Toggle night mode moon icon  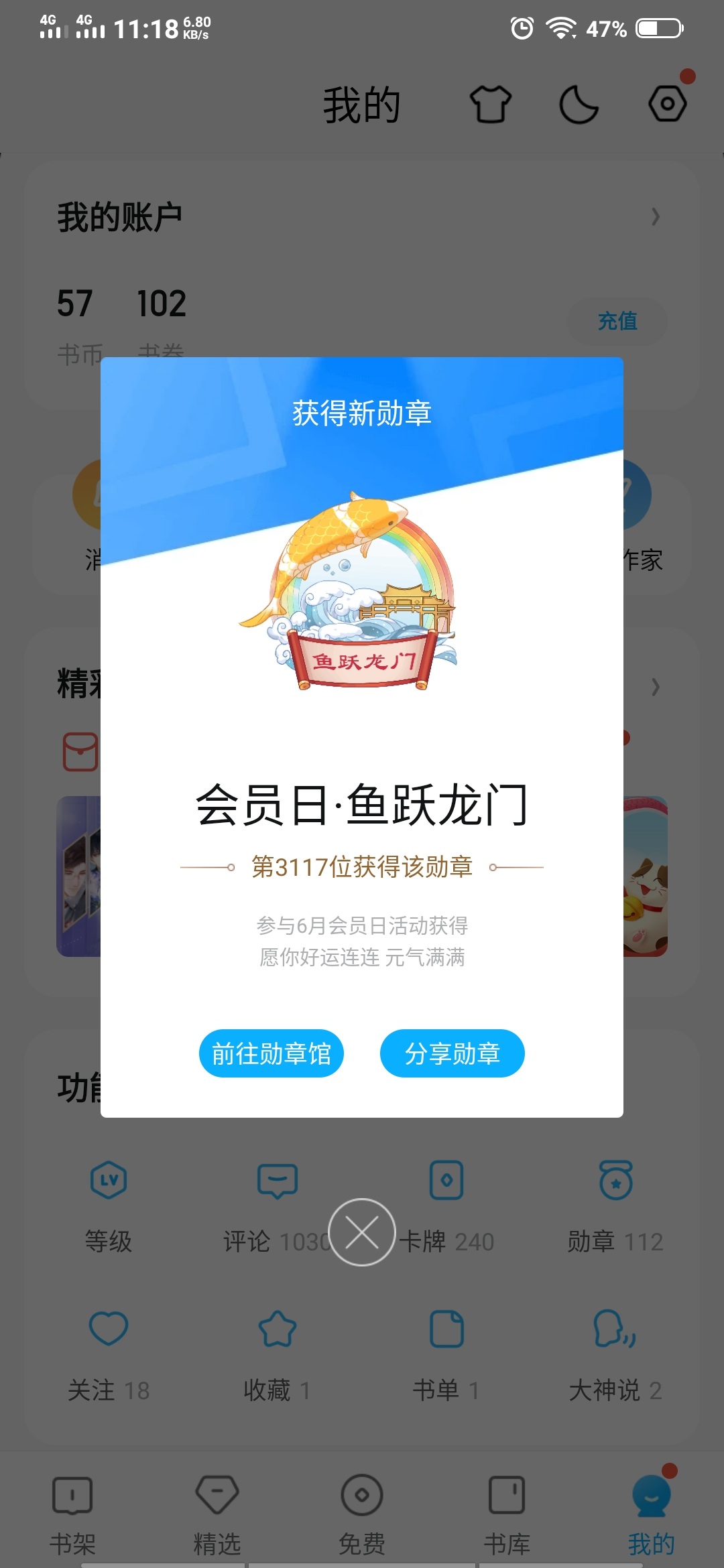(x=579, y=105)
